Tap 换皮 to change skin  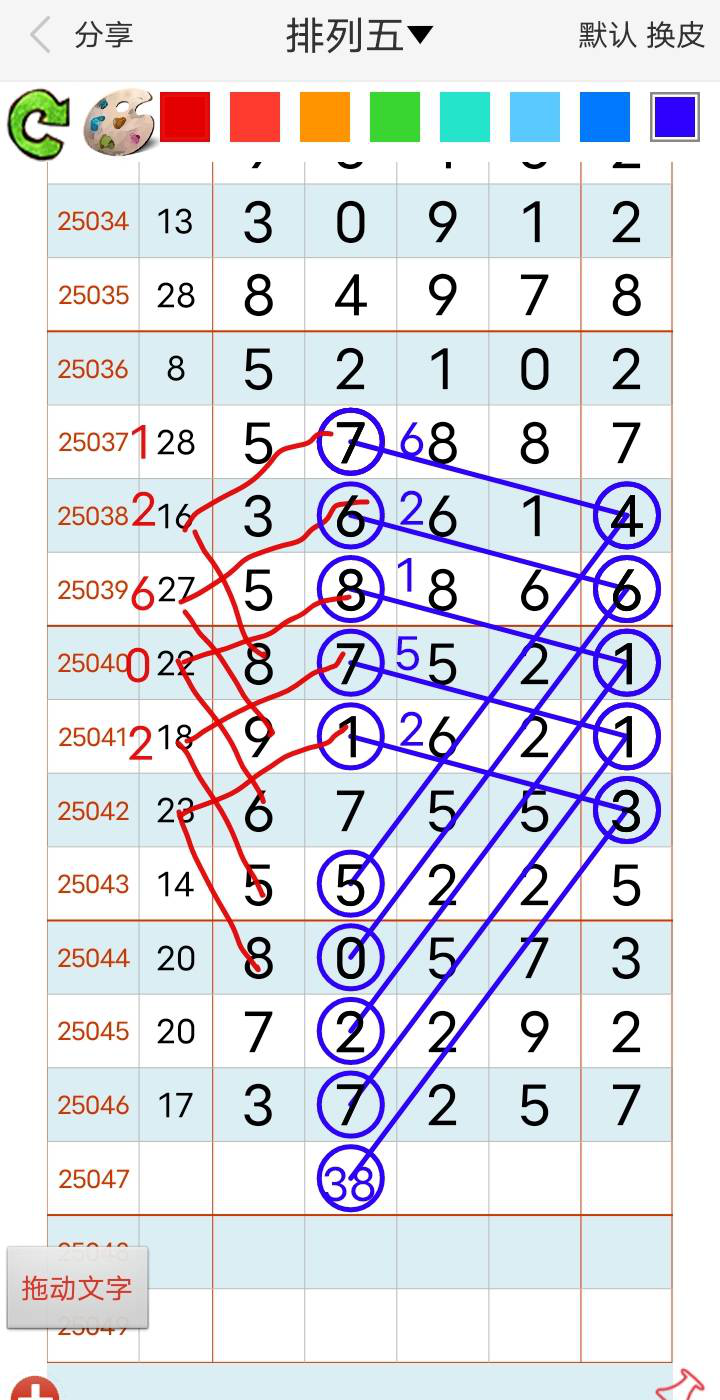[x=676, y=36]
